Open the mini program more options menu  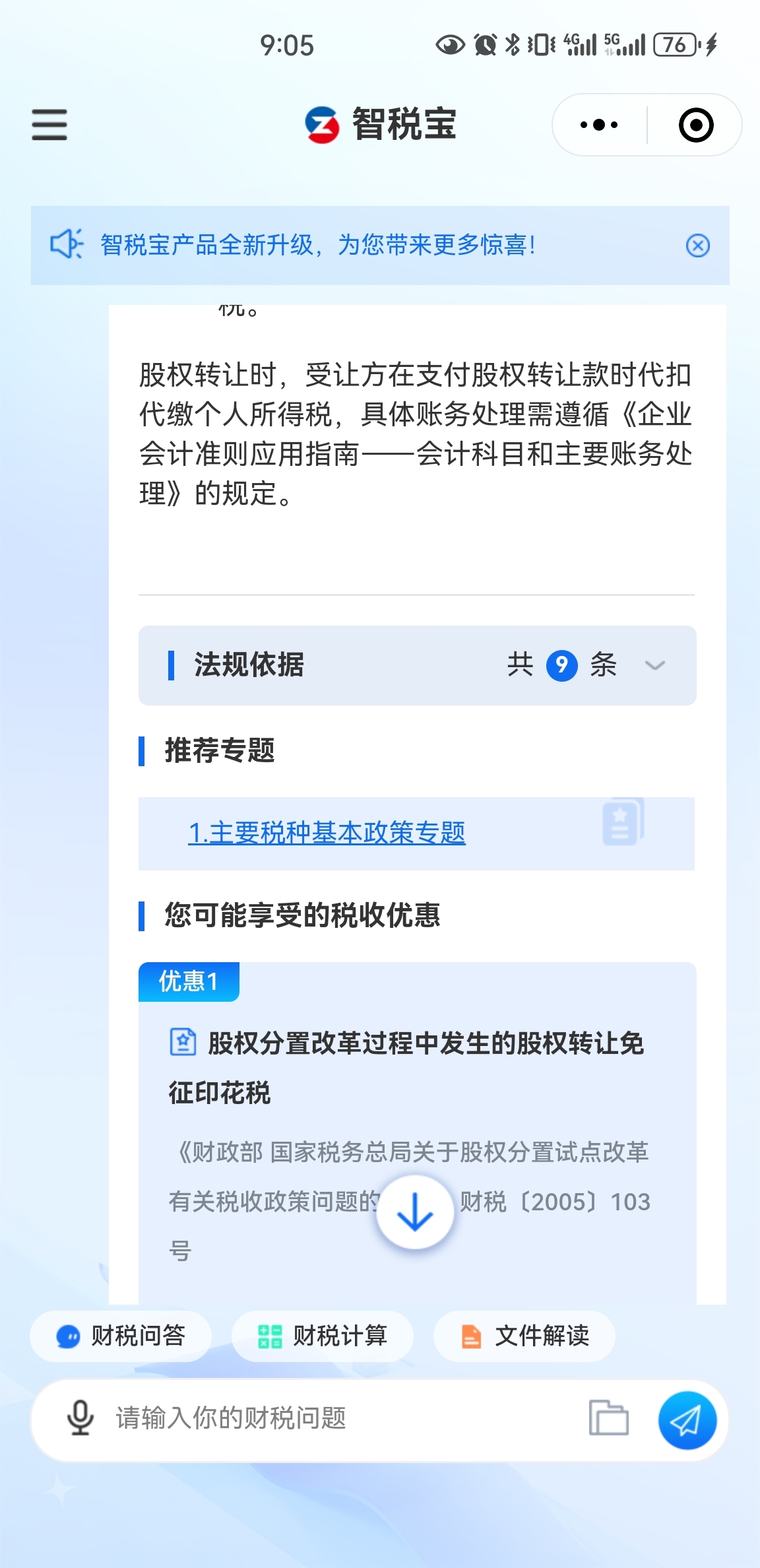pos(599,125)
